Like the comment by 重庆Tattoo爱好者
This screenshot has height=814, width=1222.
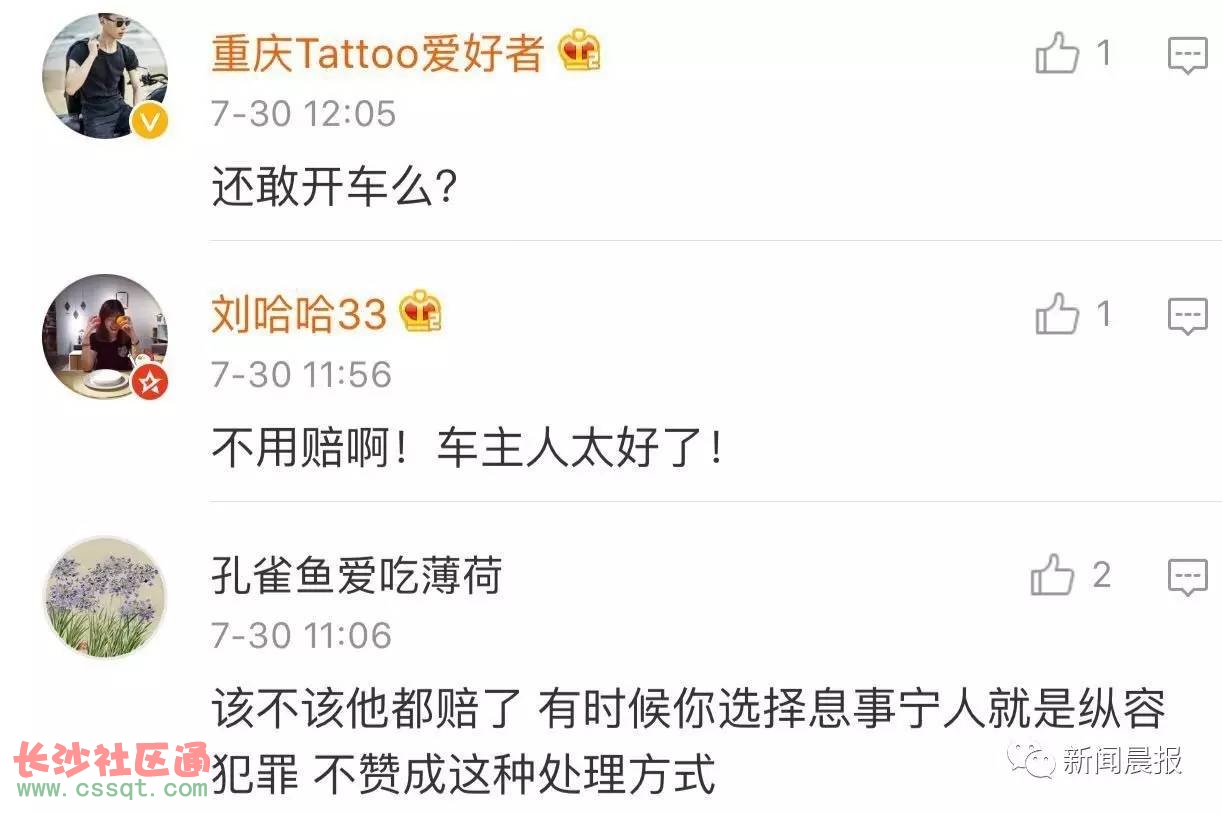1057,54
